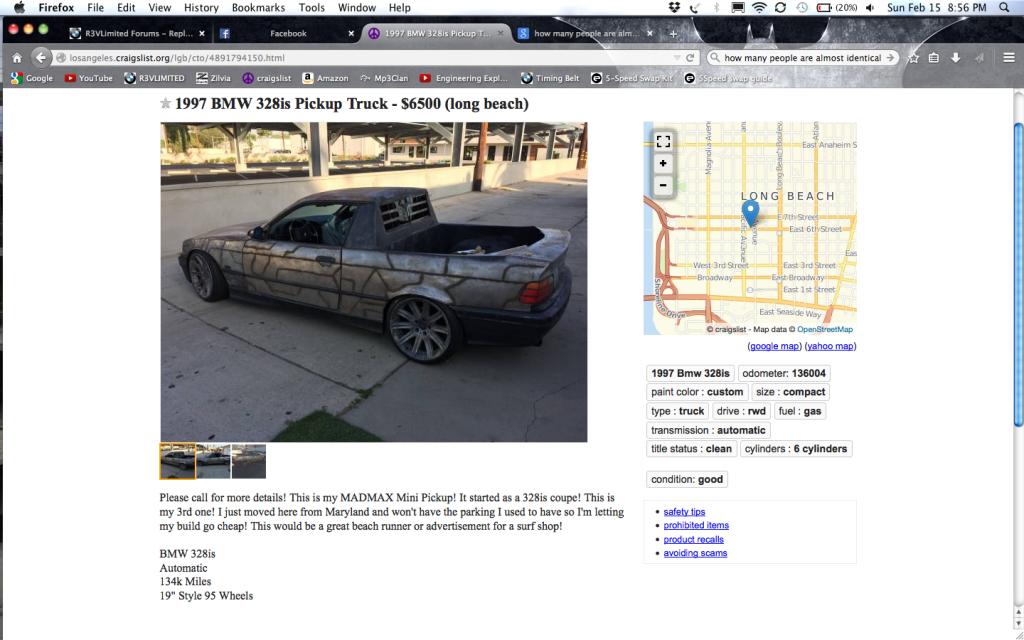This screenshot has width=1024, height=640.
Task: Open the YouTube bookmark
Action: point(88,78)
